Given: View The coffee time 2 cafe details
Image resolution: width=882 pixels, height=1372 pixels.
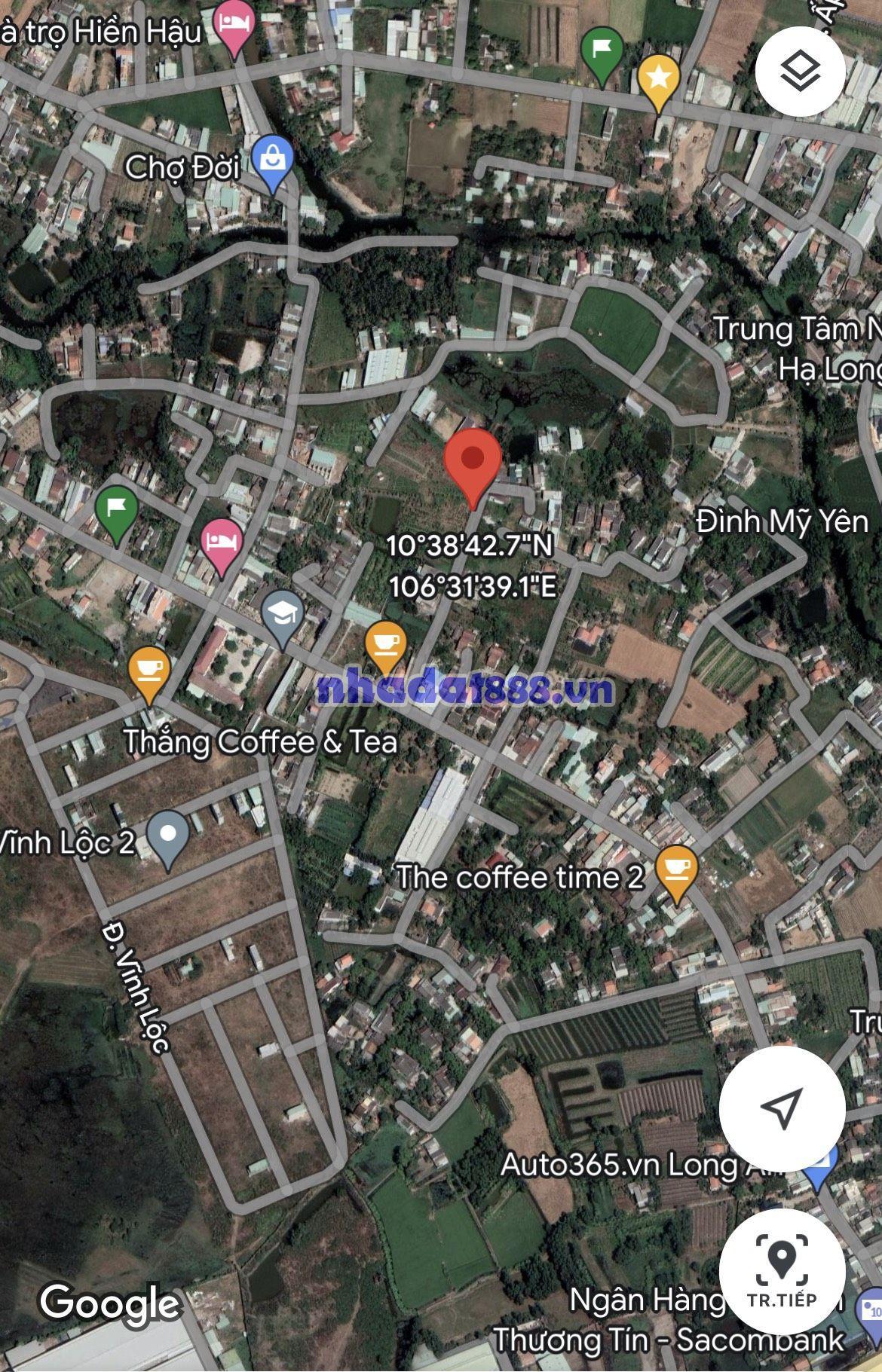Looking at the screenshot, I should (675, 870).
